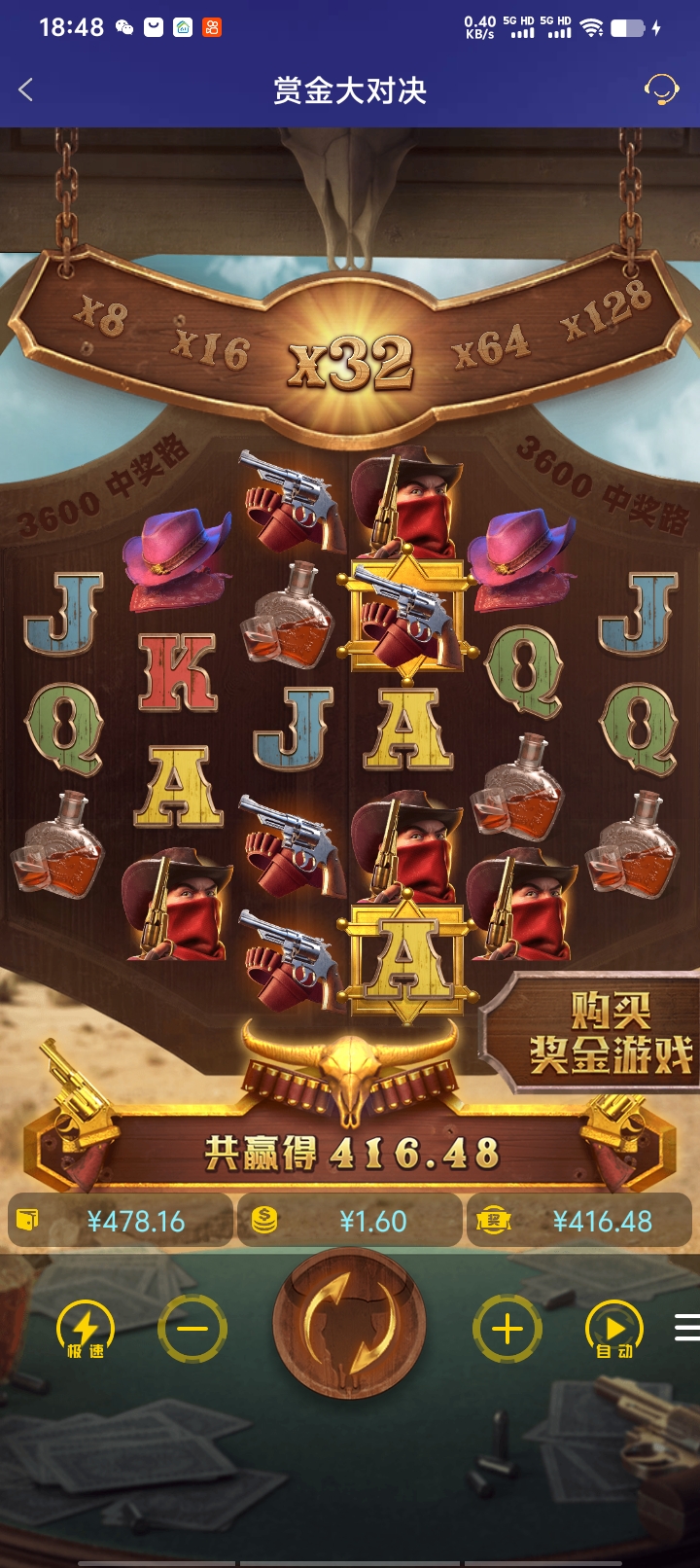This screenshot has width=700, height=1568.
Task: Tap the 赏金大对决 title bar
Action: [350, 89]
